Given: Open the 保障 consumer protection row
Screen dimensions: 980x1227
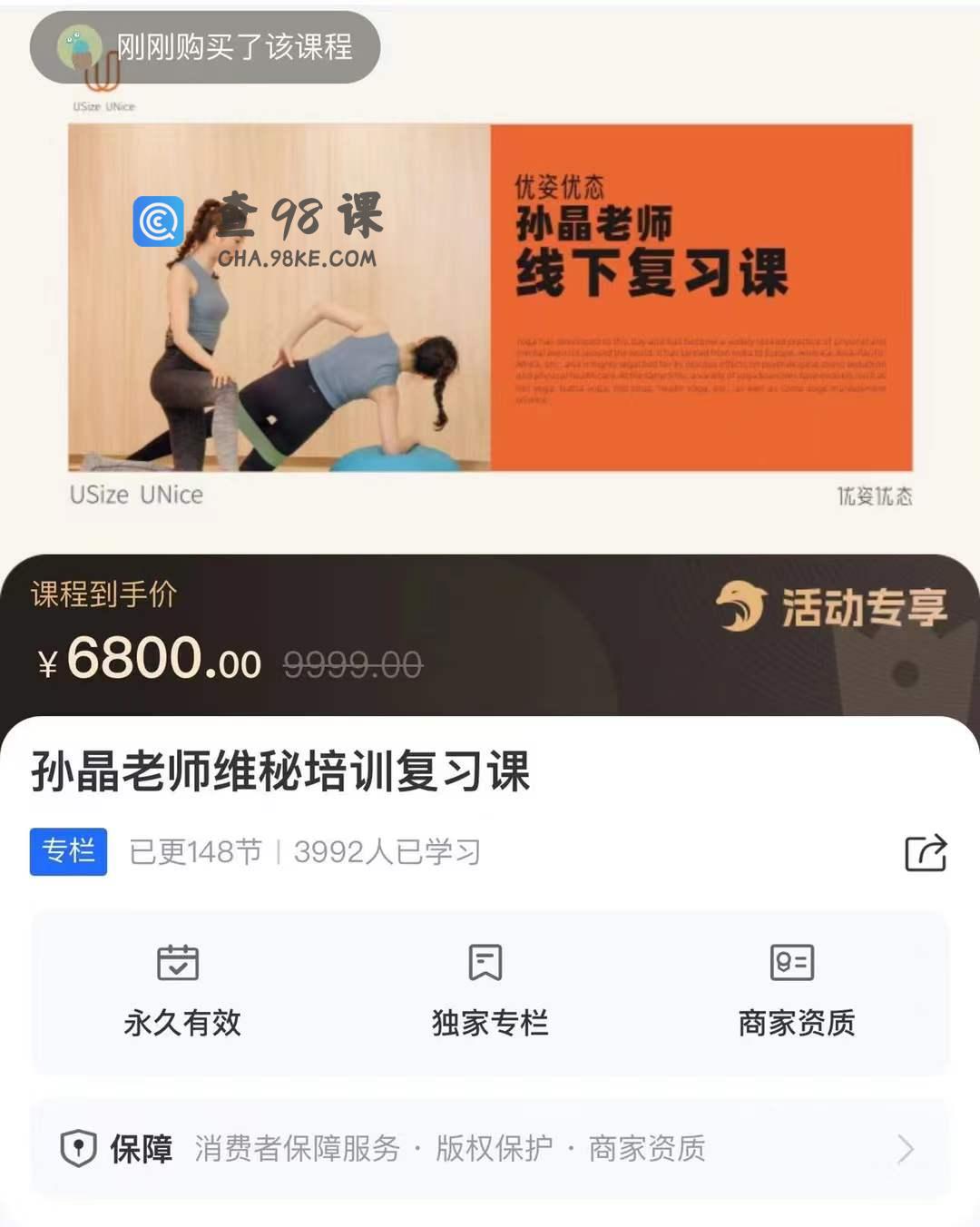Looking at the screenshot, I should click(x=490, y=1149).
